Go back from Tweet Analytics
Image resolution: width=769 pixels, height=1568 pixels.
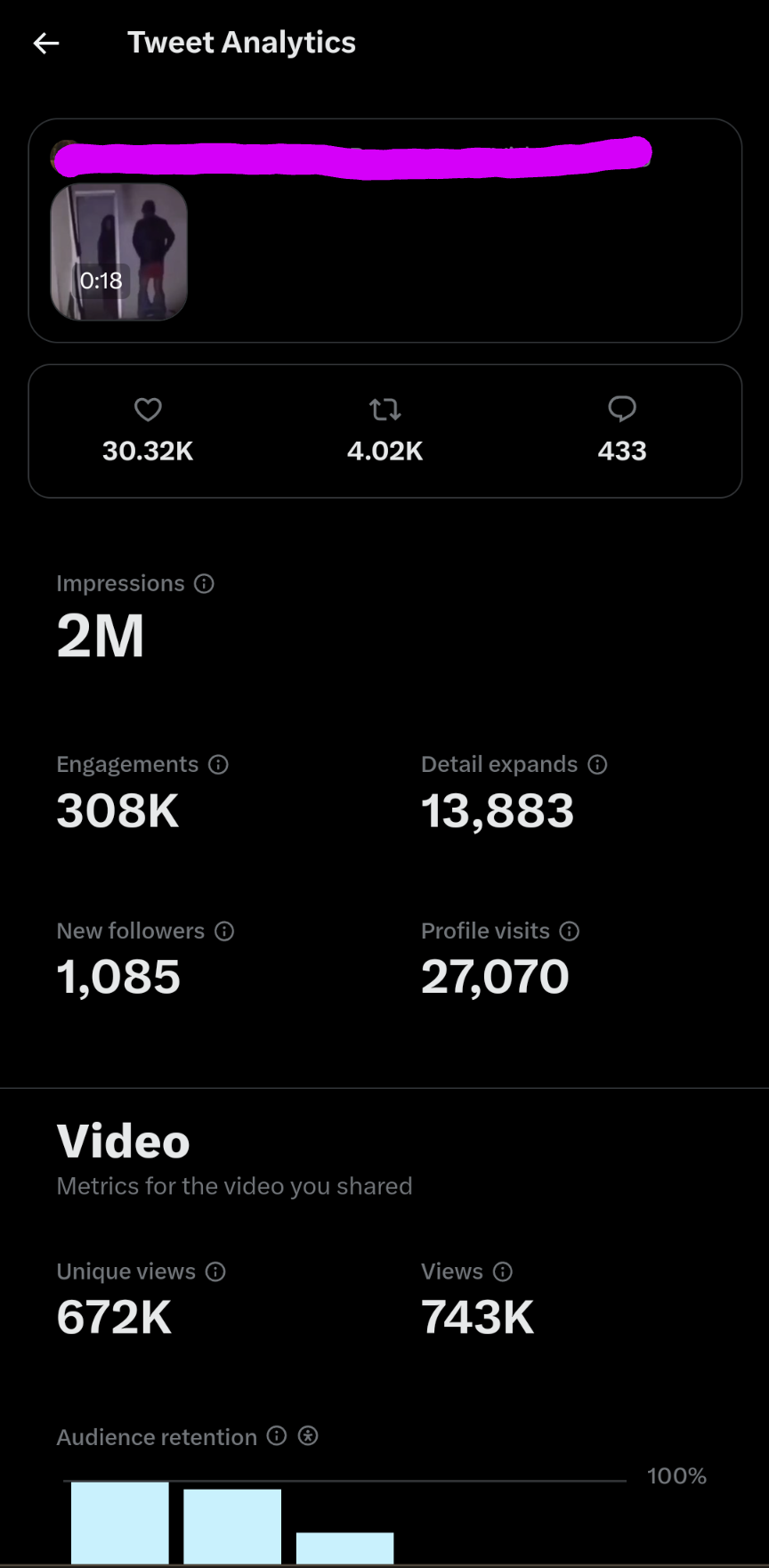[x=46, y=43]
